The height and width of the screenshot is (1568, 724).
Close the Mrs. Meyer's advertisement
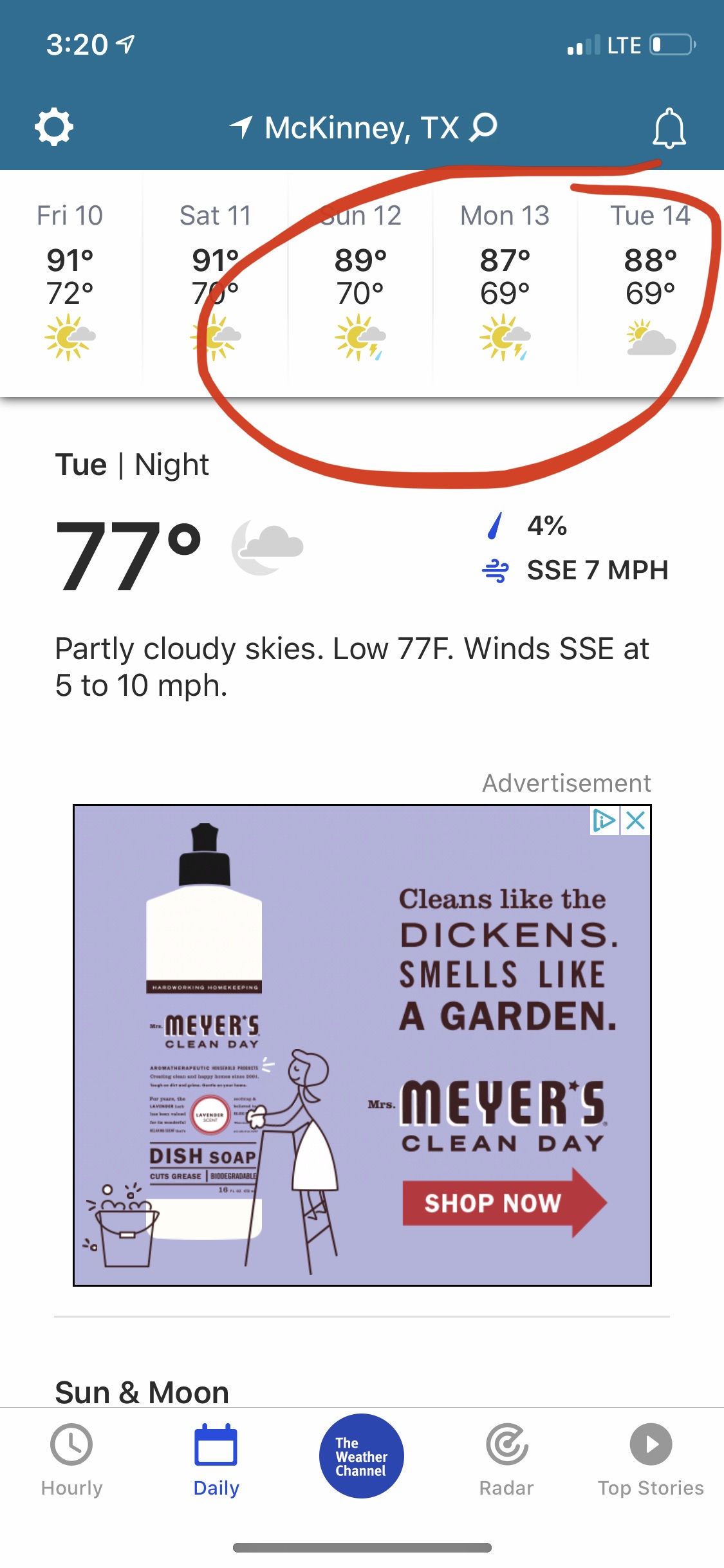[636, 821]
